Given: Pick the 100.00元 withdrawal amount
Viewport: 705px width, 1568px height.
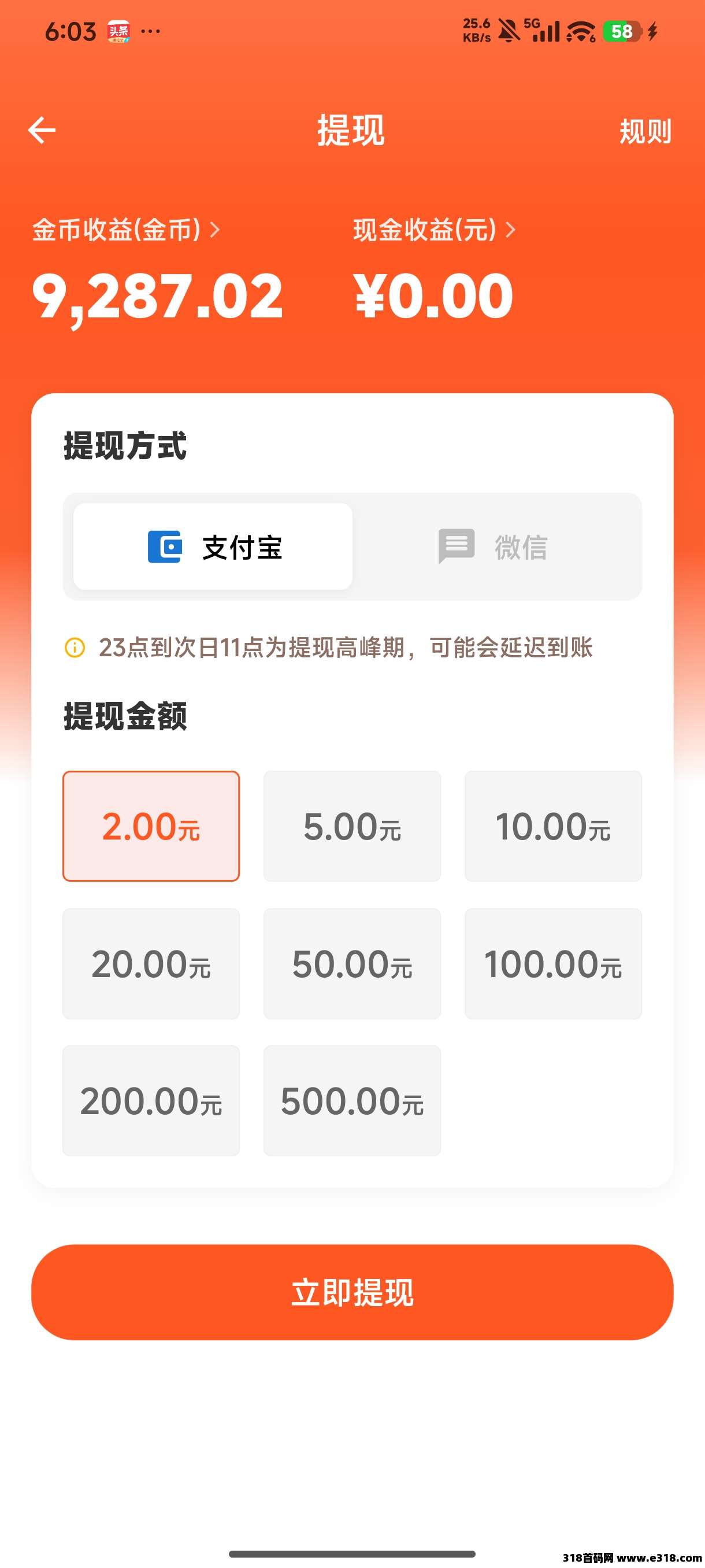Looking at the screenshot, I should [553, 964].
